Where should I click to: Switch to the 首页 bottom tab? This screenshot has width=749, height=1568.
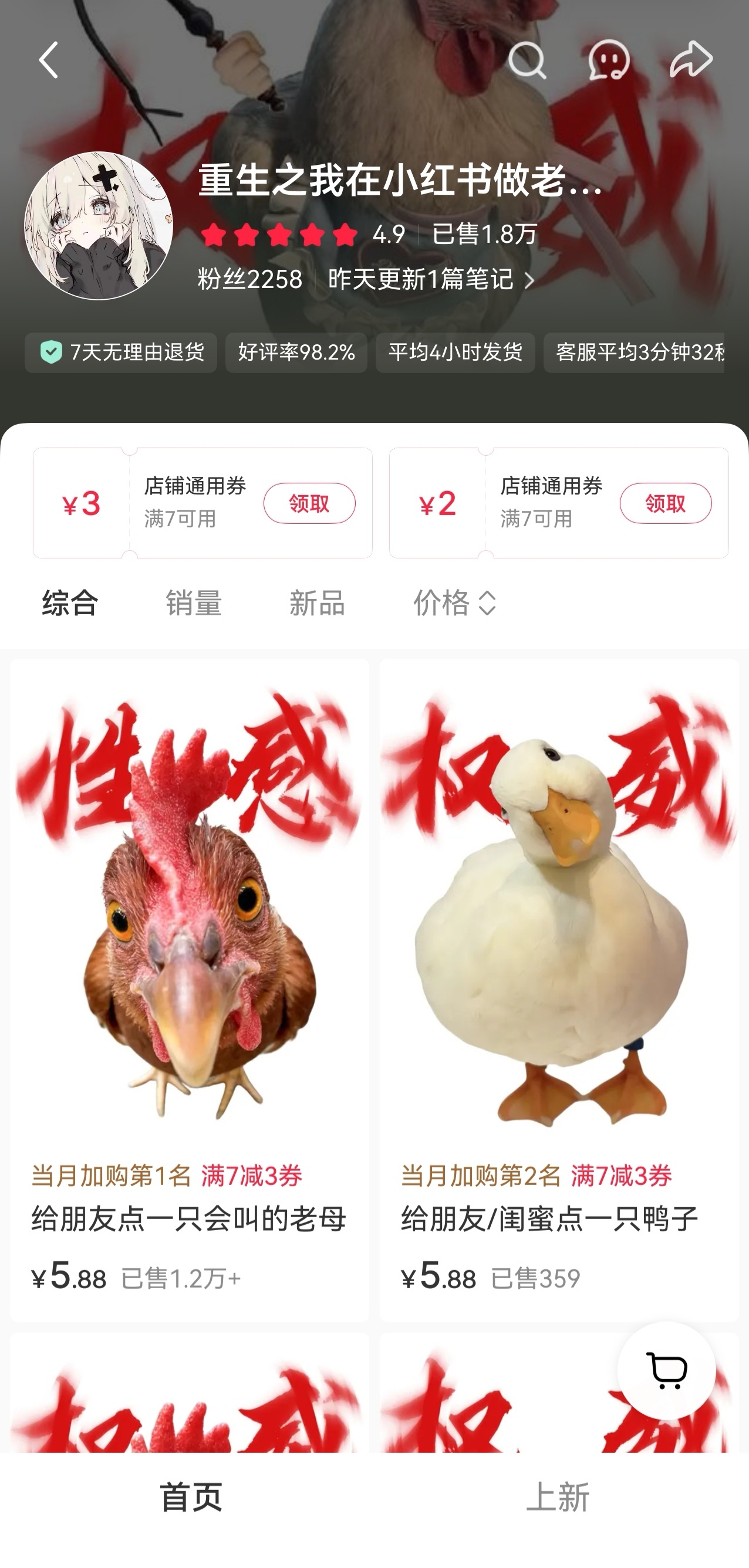coord(191,1497)
